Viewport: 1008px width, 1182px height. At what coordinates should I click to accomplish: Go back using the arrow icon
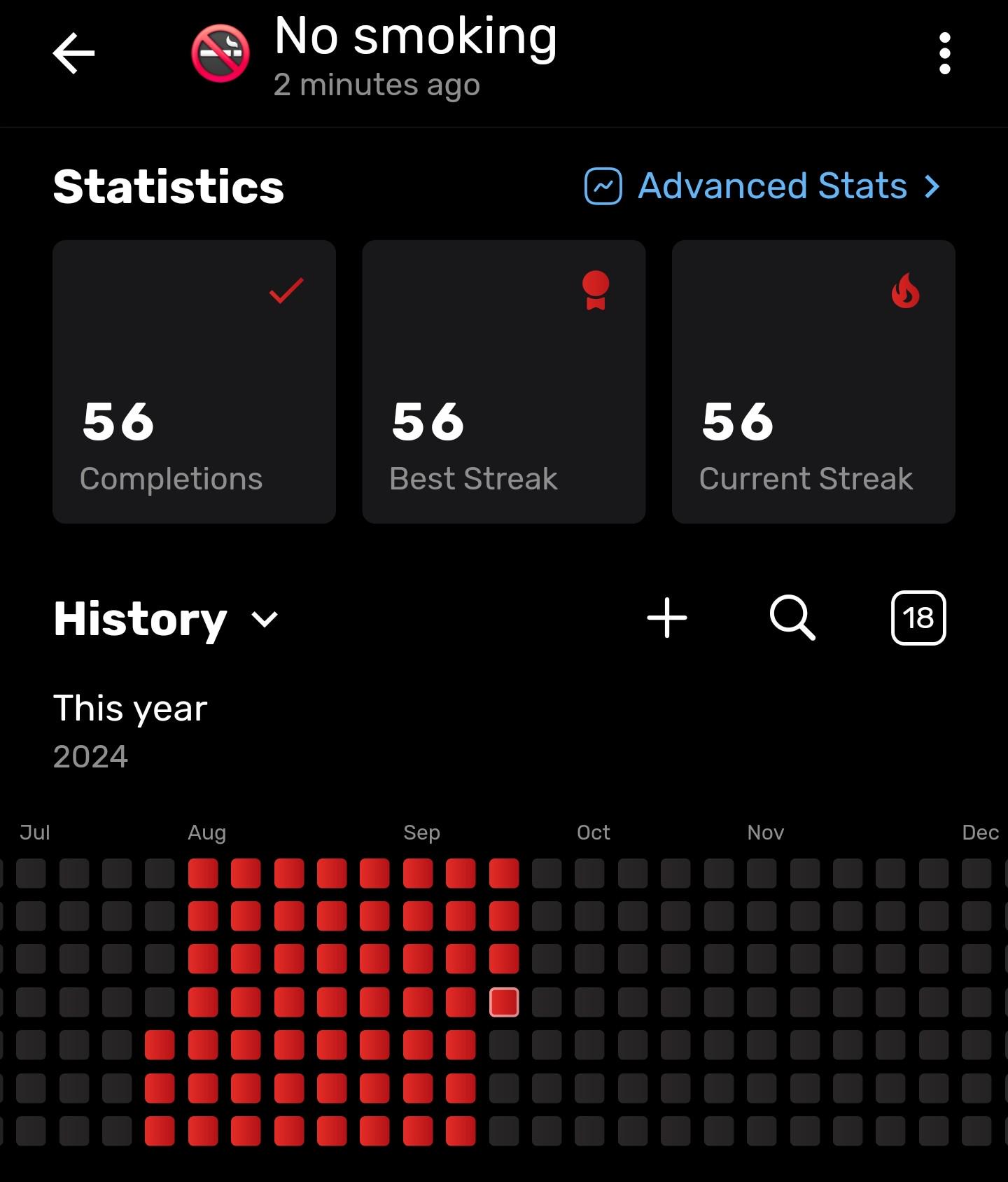pyautogui.click(x=73, y=53)
